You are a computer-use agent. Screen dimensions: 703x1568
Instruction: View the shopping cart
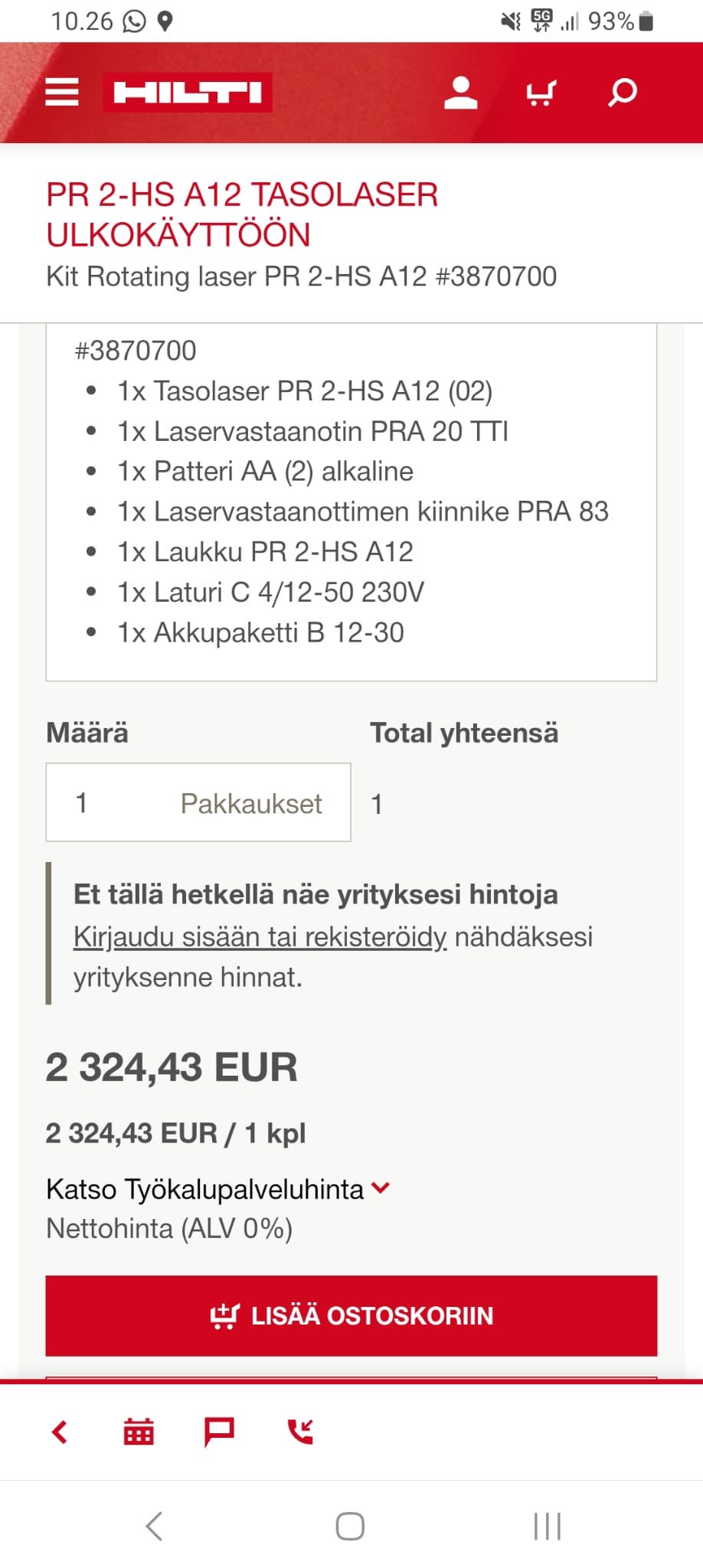pos(541,93)
